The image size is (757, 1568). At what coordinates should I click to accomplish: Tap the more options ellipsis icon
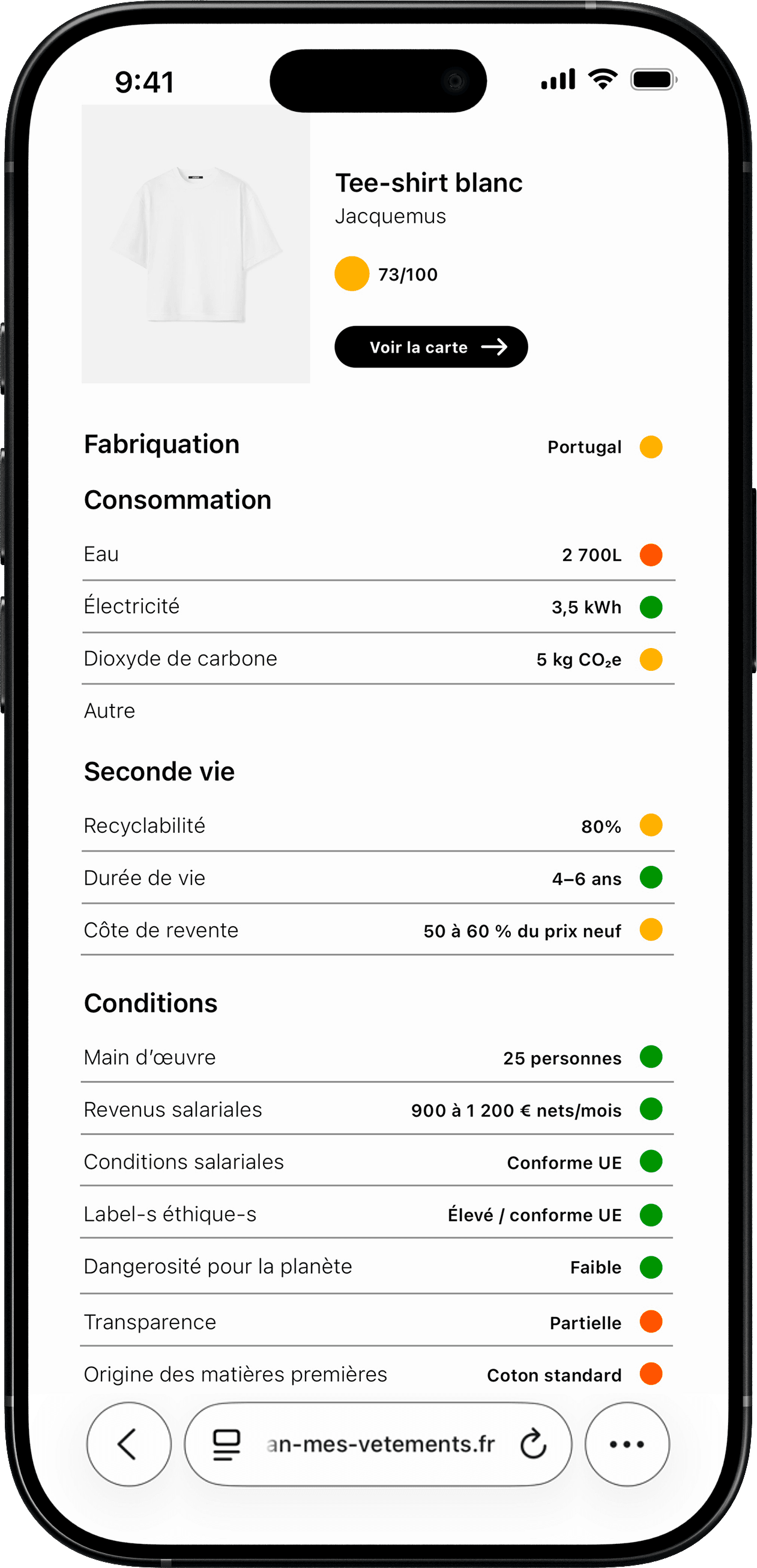[627, 1445]
